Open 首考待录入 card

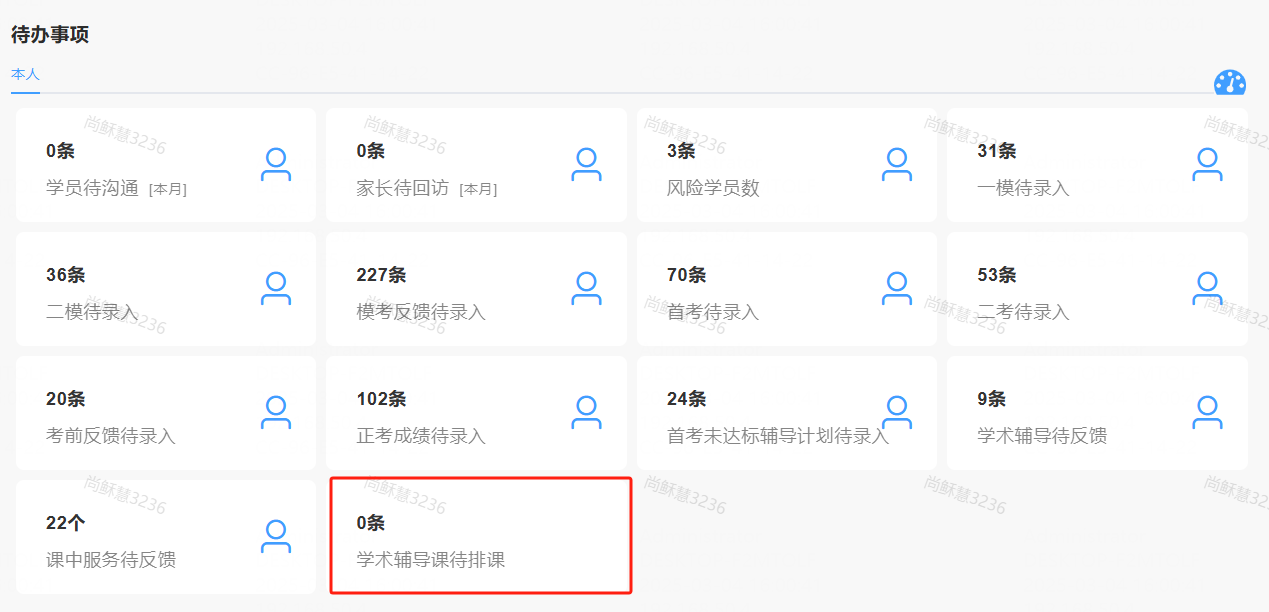click(786, 289)
